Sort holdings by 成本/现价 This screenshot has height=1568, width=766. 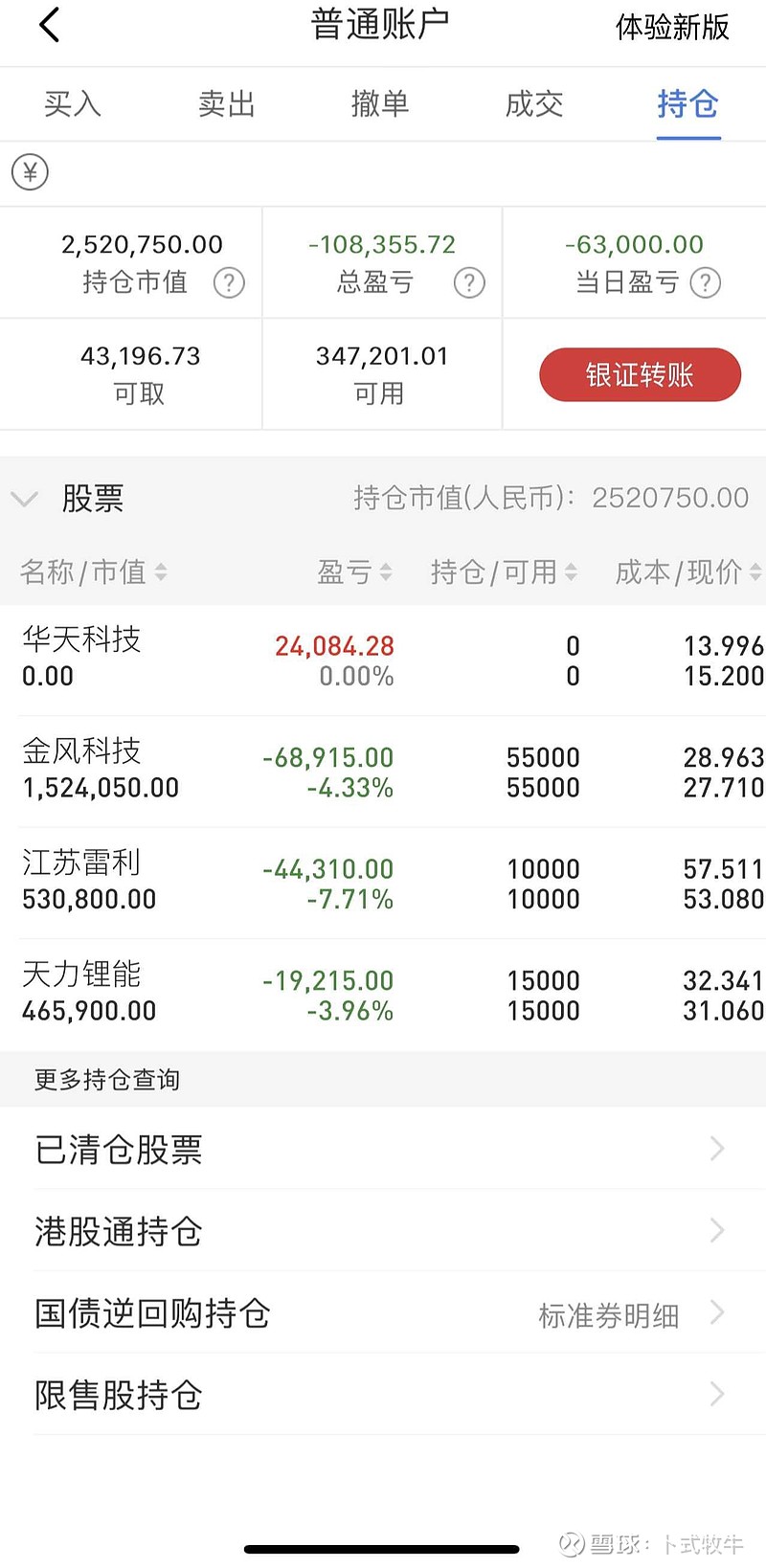[687, 572]
